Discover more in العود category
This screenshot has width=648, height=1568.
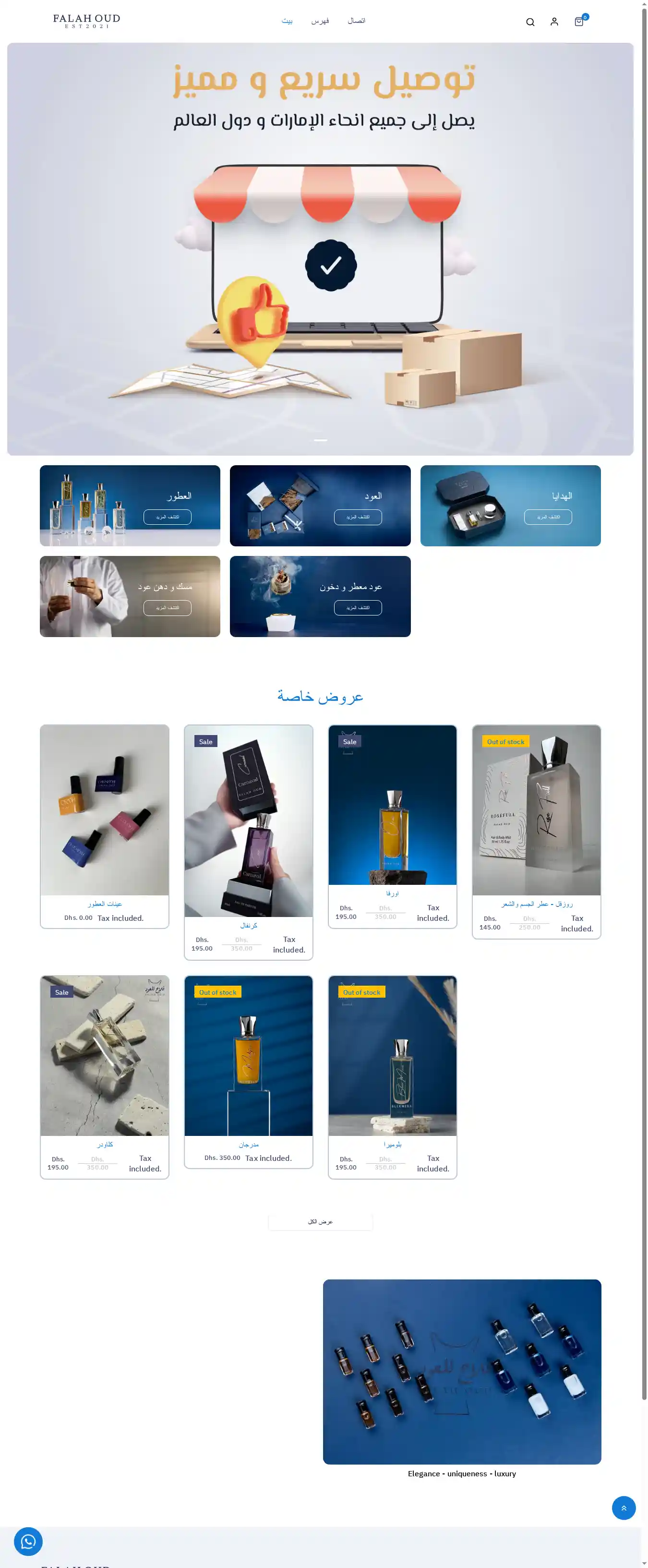point(358,517)
